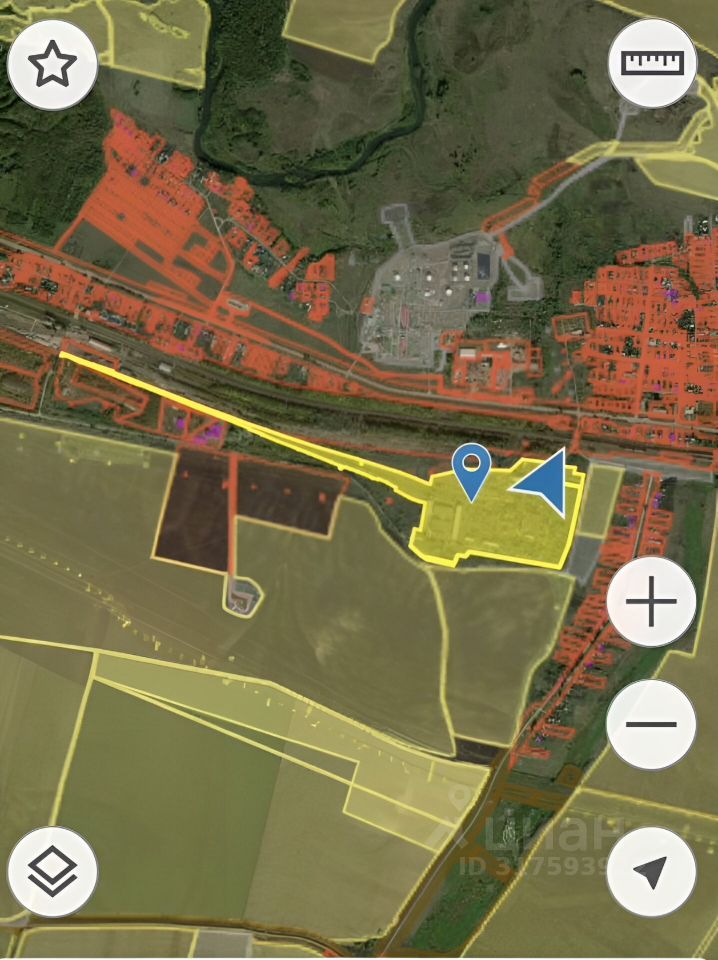Center the map on my current location
The height and width of the screenshot is (960, 718).
coord(651,871)
